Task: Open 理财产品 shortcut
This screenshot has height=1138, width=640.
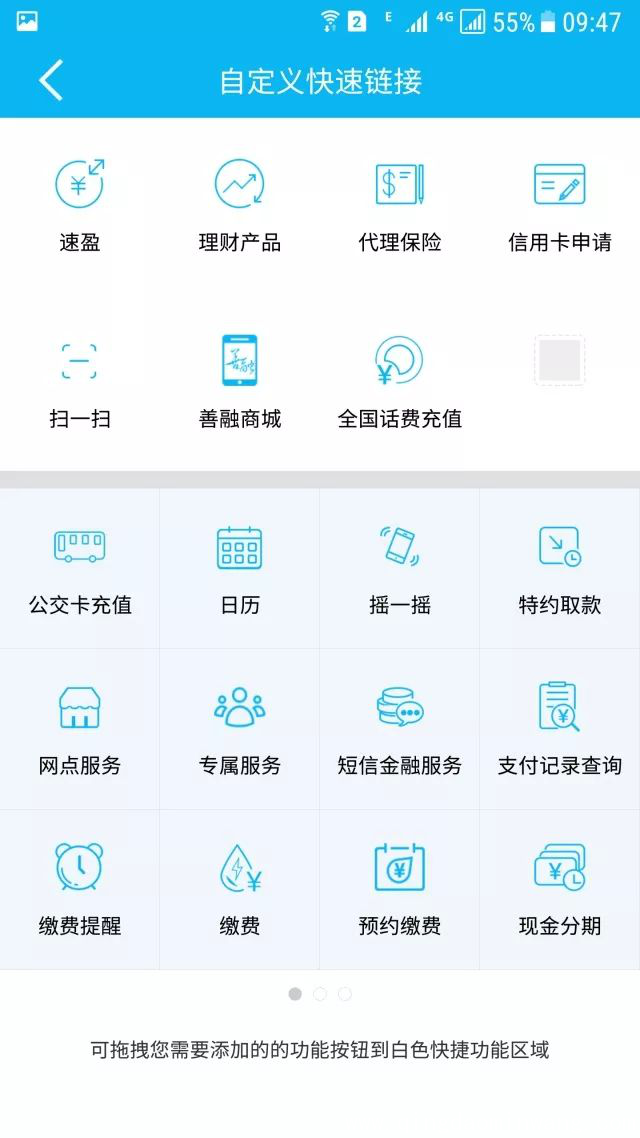Action: (239, 205)
